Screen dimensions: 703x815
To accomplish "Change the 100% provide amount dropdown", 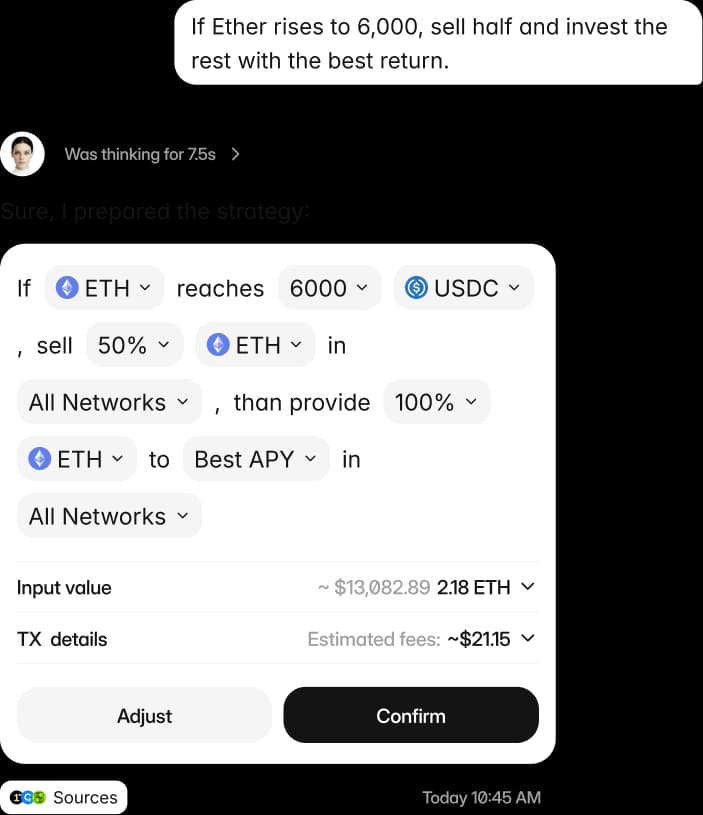I will tap(437, 402).
